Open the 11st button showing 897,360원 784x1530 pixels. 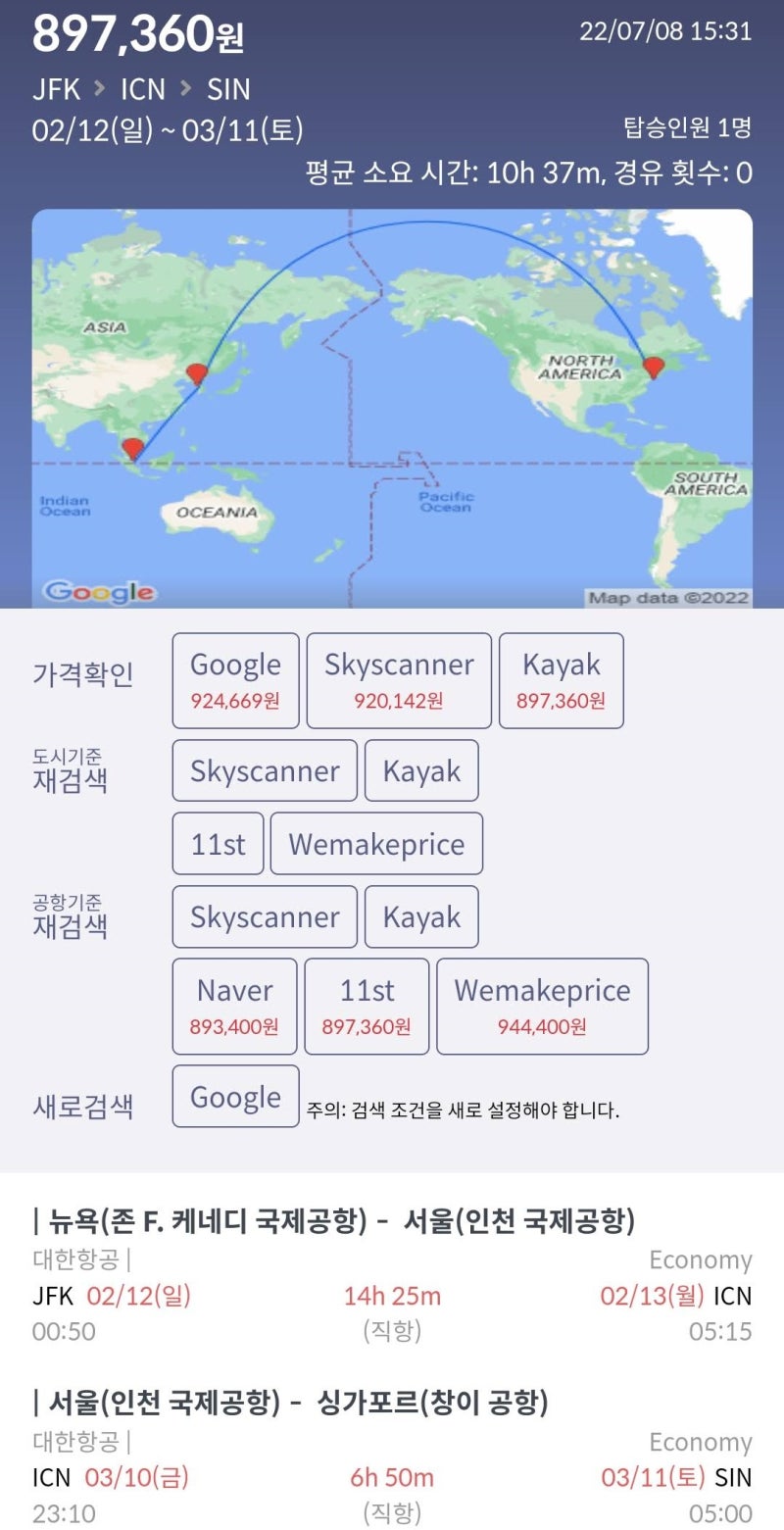point(367,1006)
